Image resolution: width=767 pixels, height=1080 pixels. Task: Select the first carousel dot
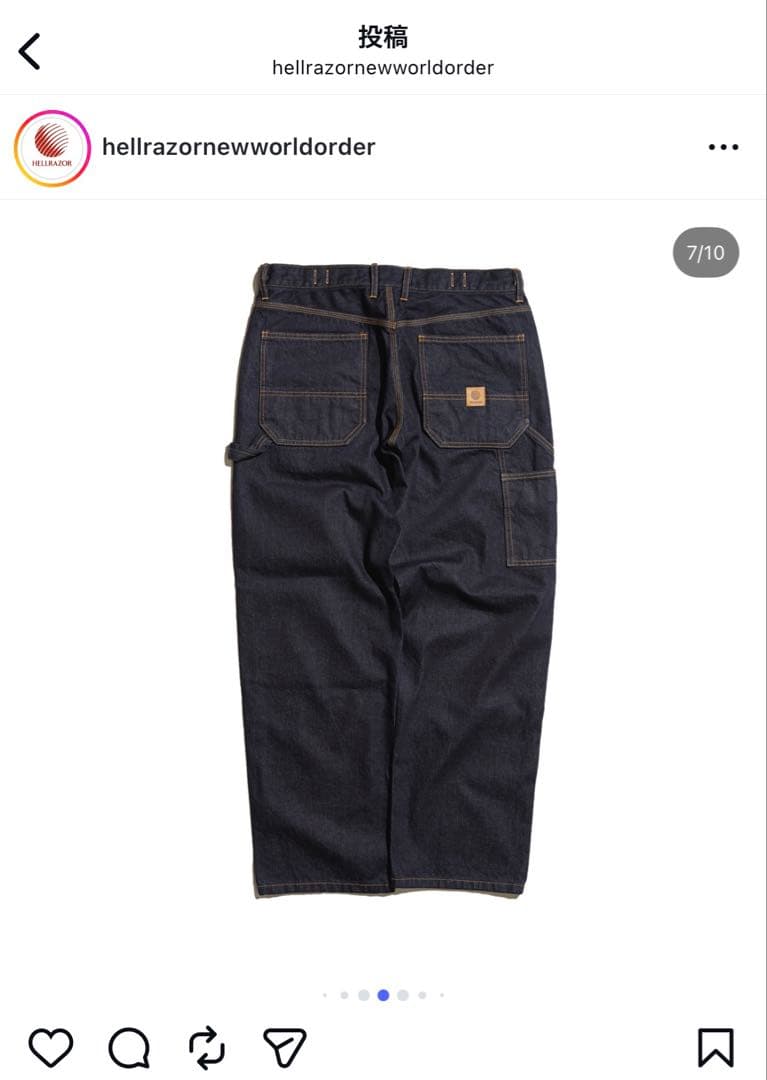pos(326,995)
